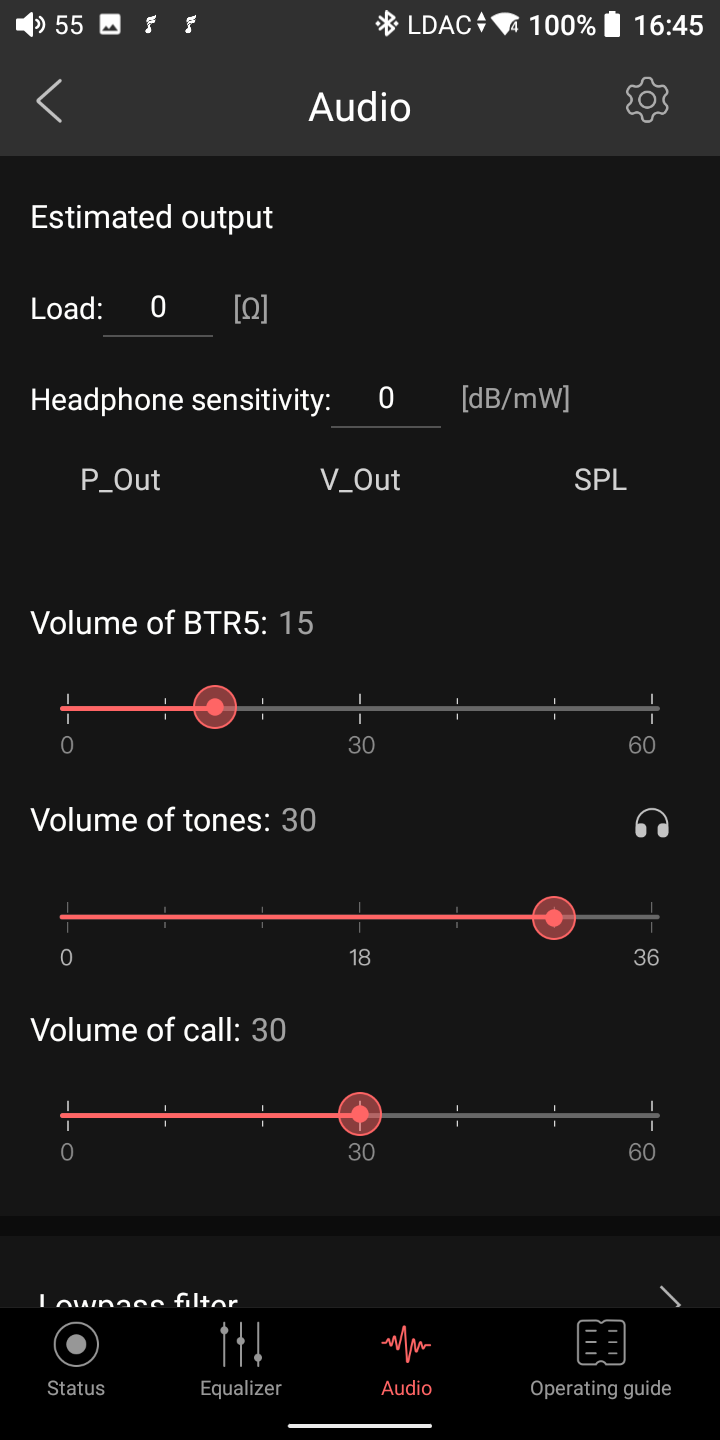Tap the Load input field

coord(158,308)
